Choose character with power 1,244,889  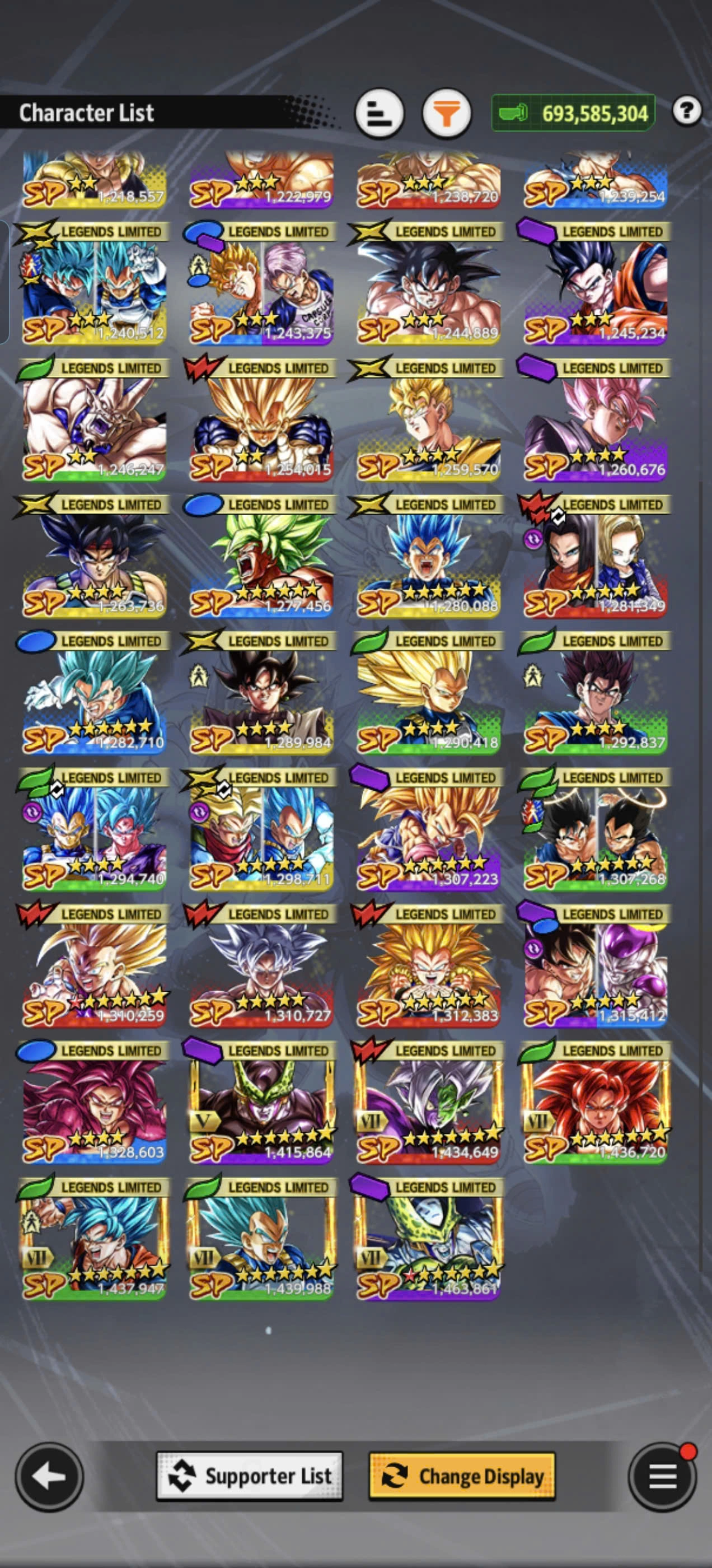[x=428, y=284]
